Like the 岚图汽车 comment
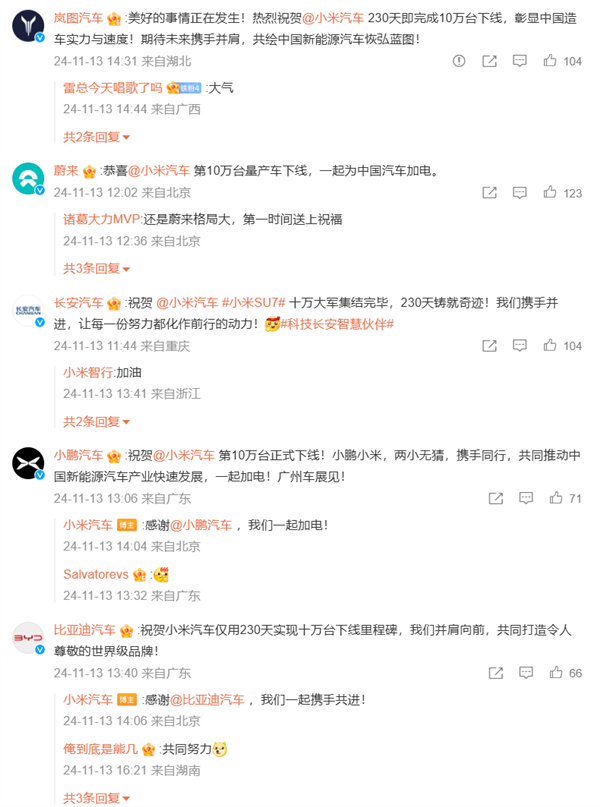The image size is (600, 807). coord(550,61)
